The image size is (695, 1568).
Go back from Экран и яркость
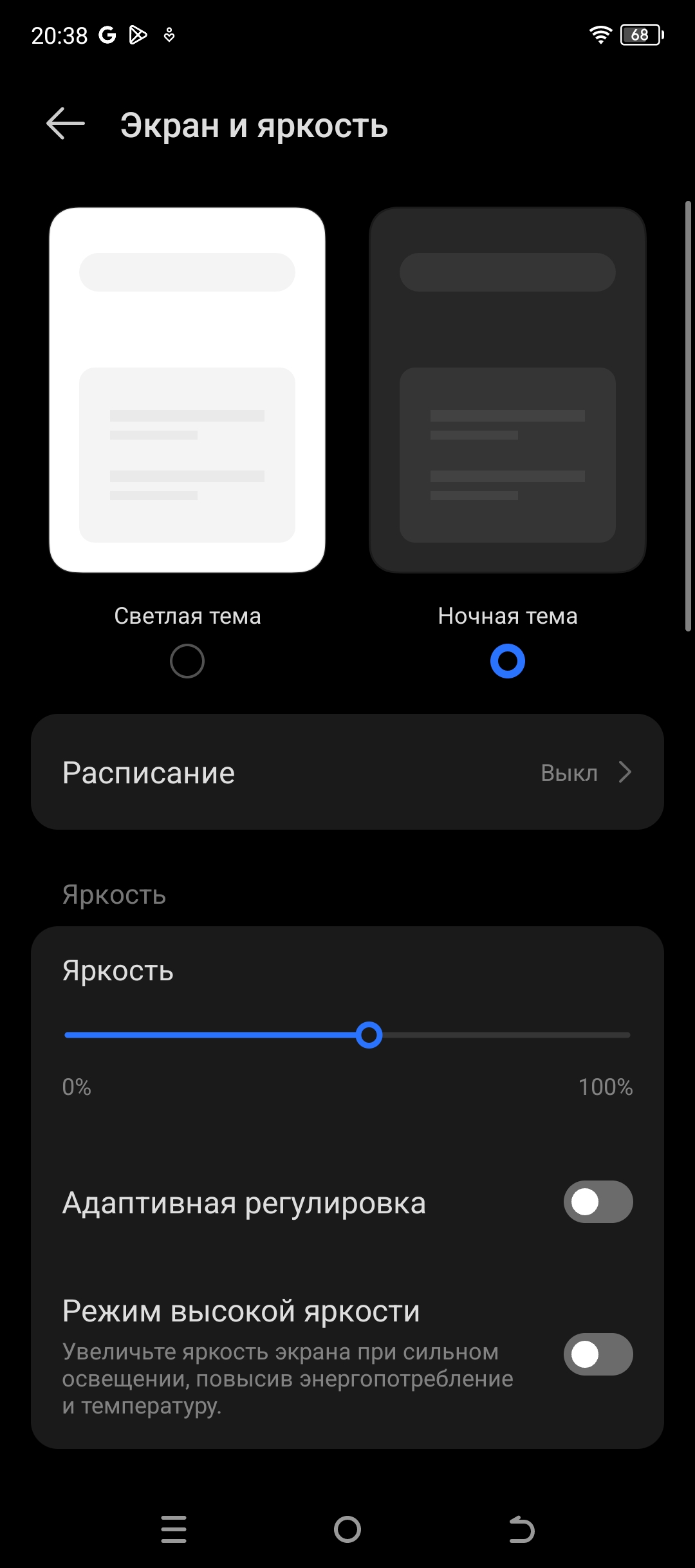coord(66,124)
